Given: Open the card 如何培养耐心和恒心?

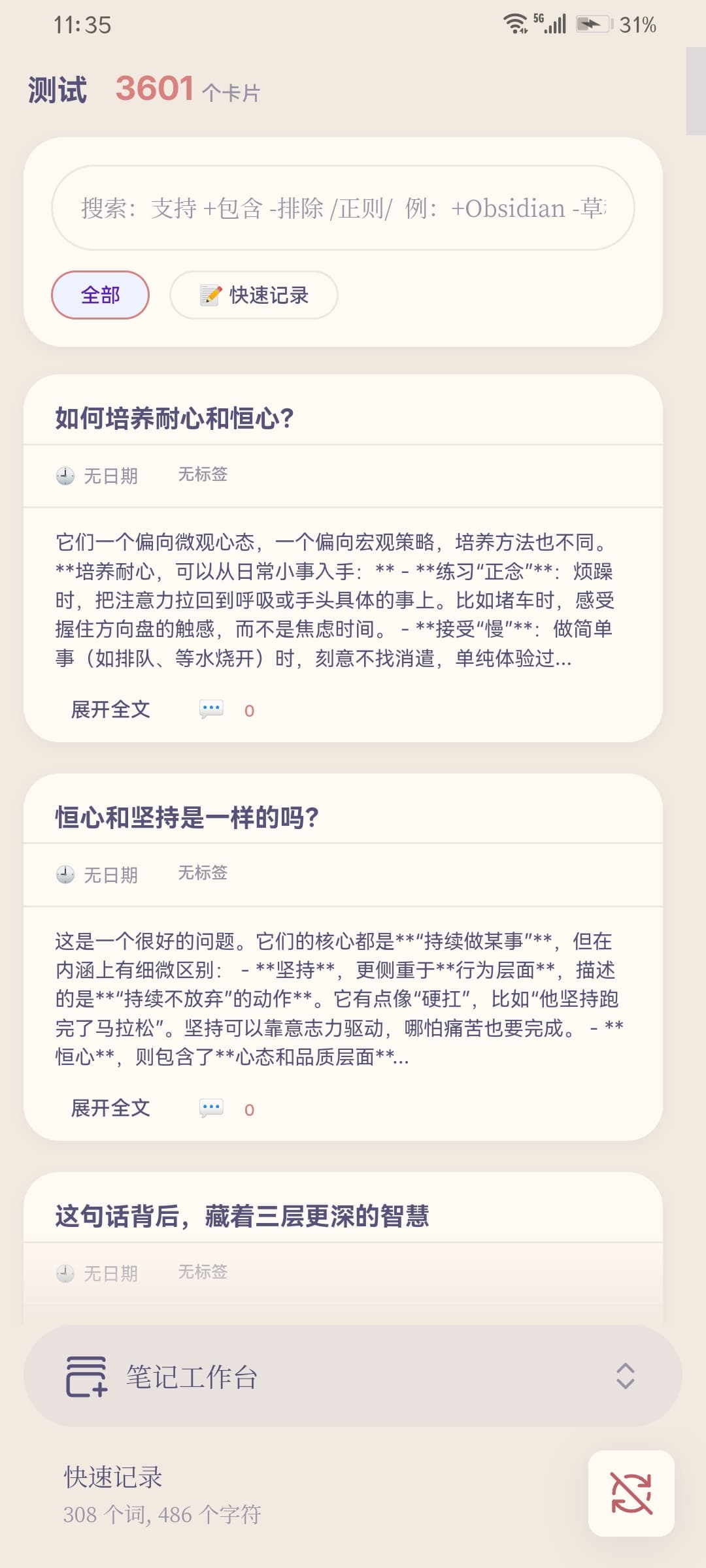Looking at the screenshot, I should click(175, 418).
